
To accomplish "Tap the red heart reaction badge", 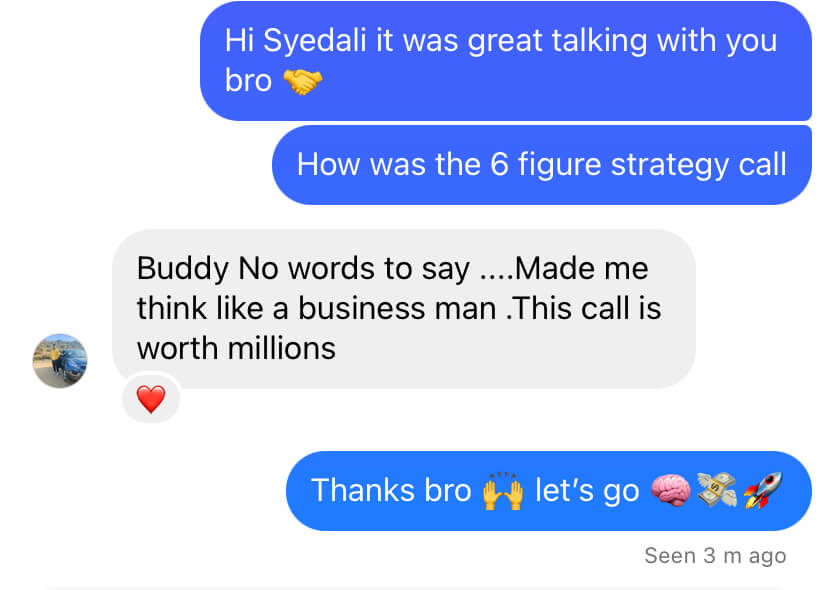I will pos(151,400).
